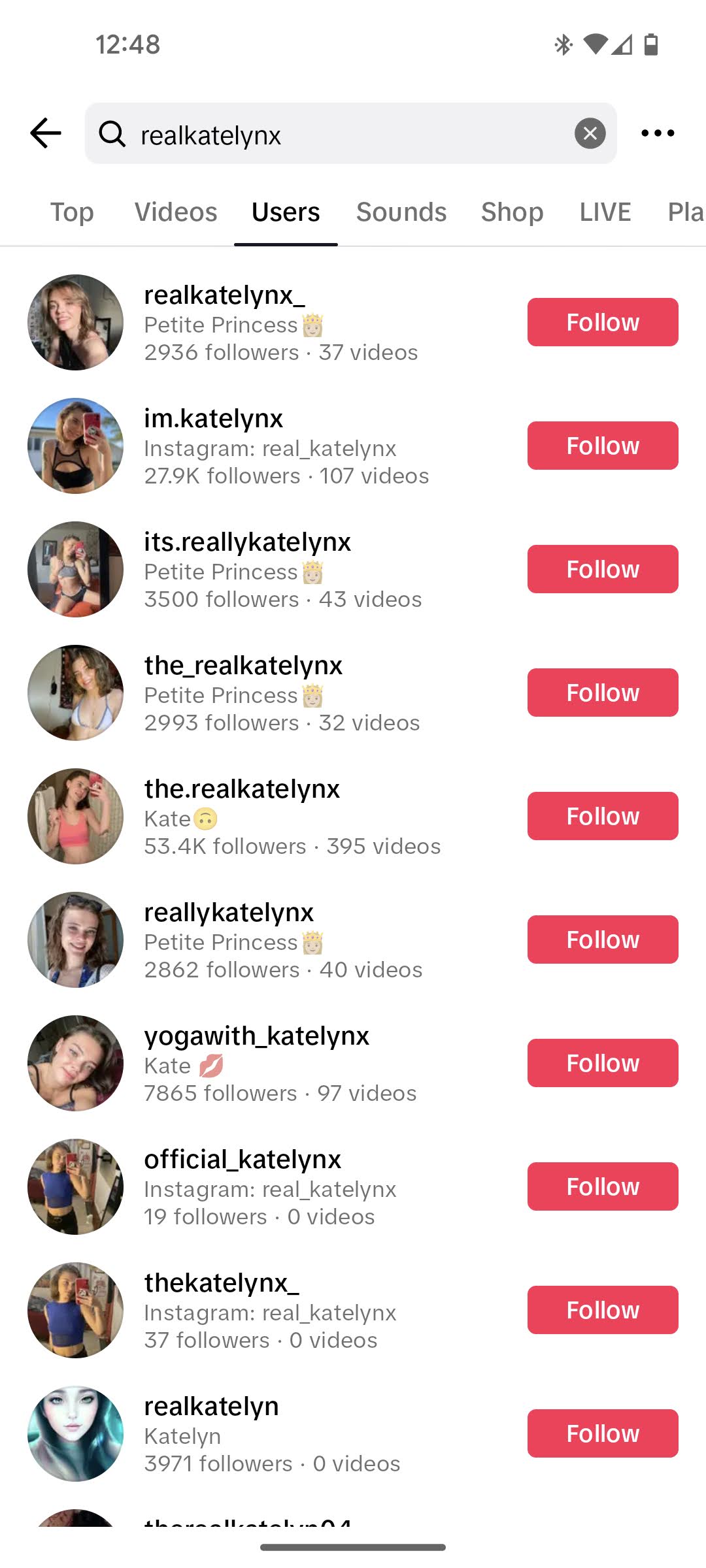This screenshot has width=706, height=1568.
Task: Follow the realkatelyn account
Action: pyautogui.click(x=602, y=1433)
